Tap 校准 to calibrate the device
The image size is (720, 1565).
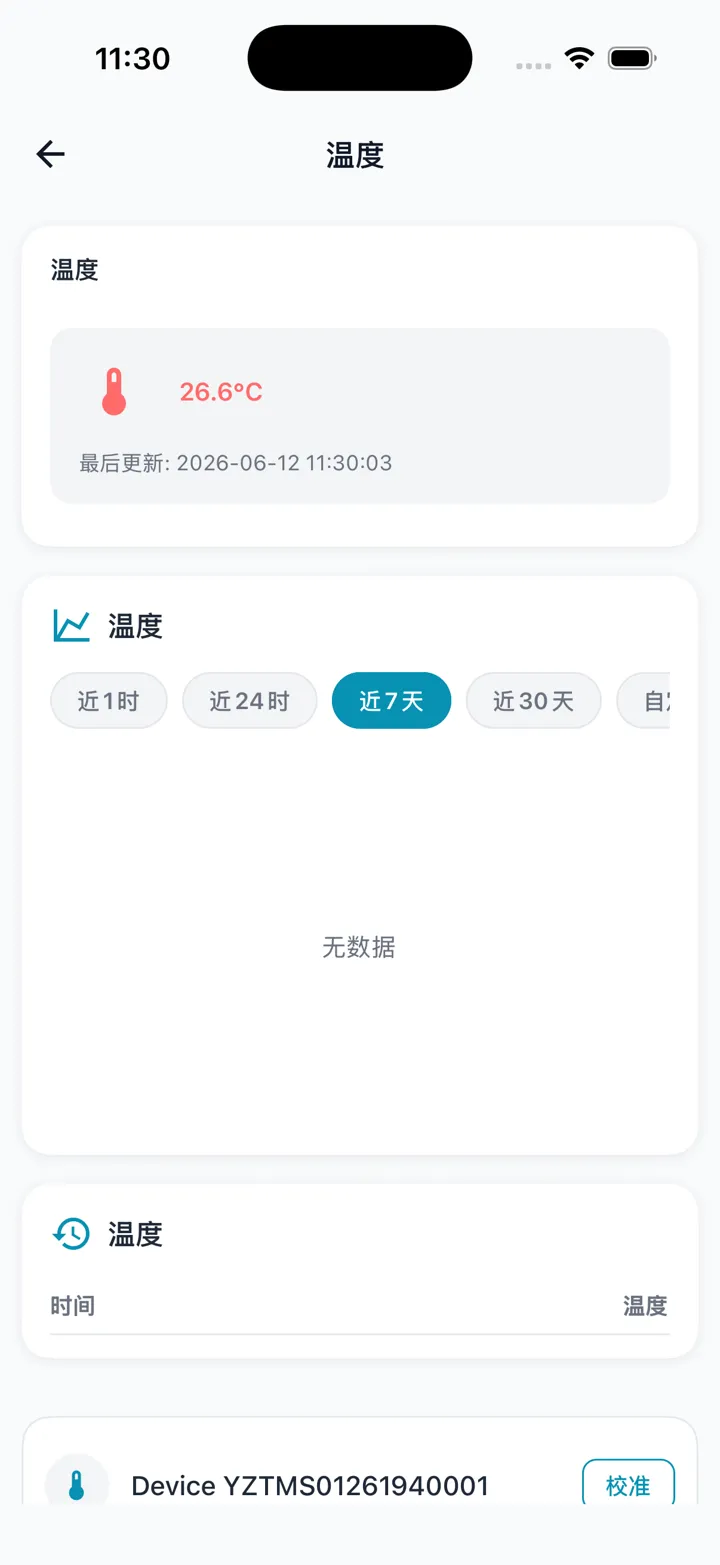[628, 1484]
